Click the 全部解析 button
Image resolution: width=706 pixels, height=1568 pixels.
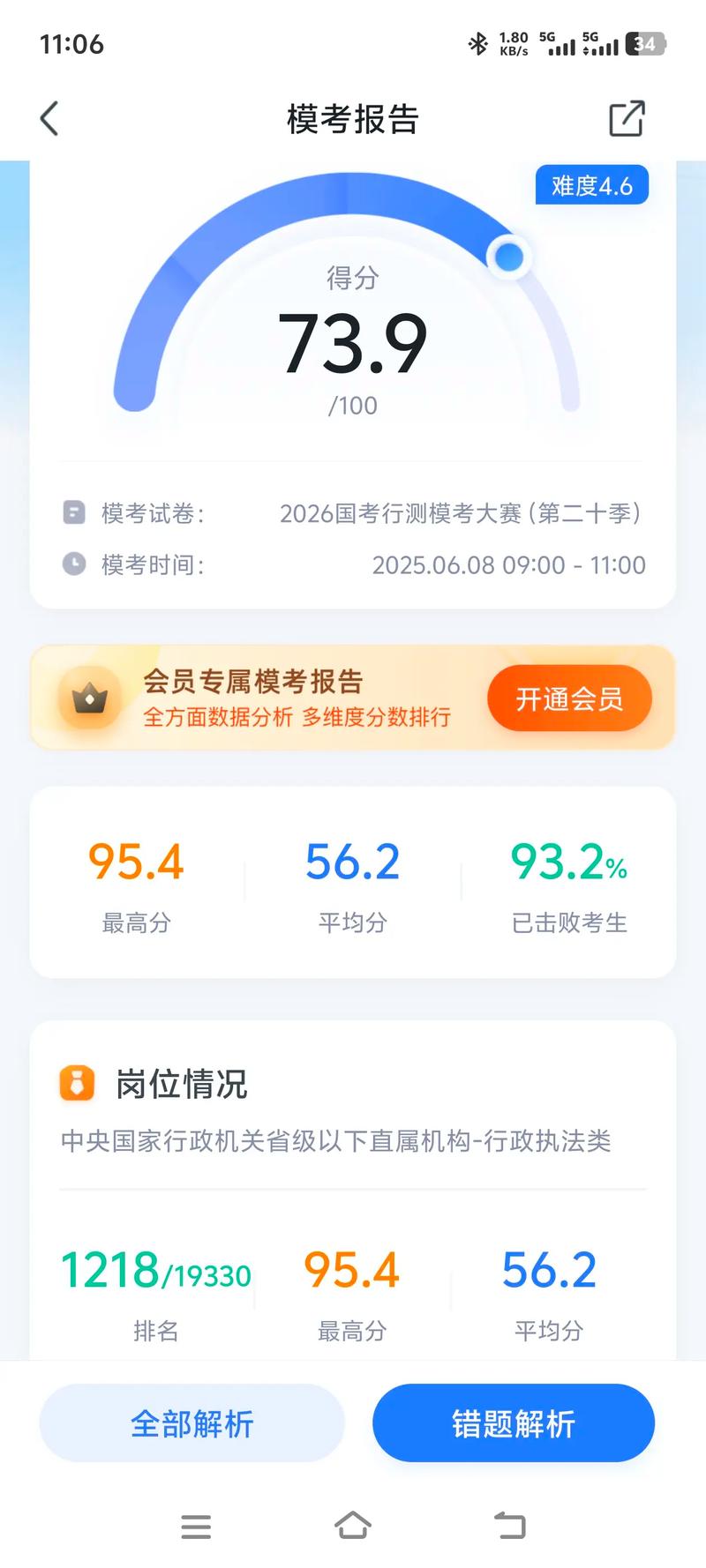pos(192,1422)
